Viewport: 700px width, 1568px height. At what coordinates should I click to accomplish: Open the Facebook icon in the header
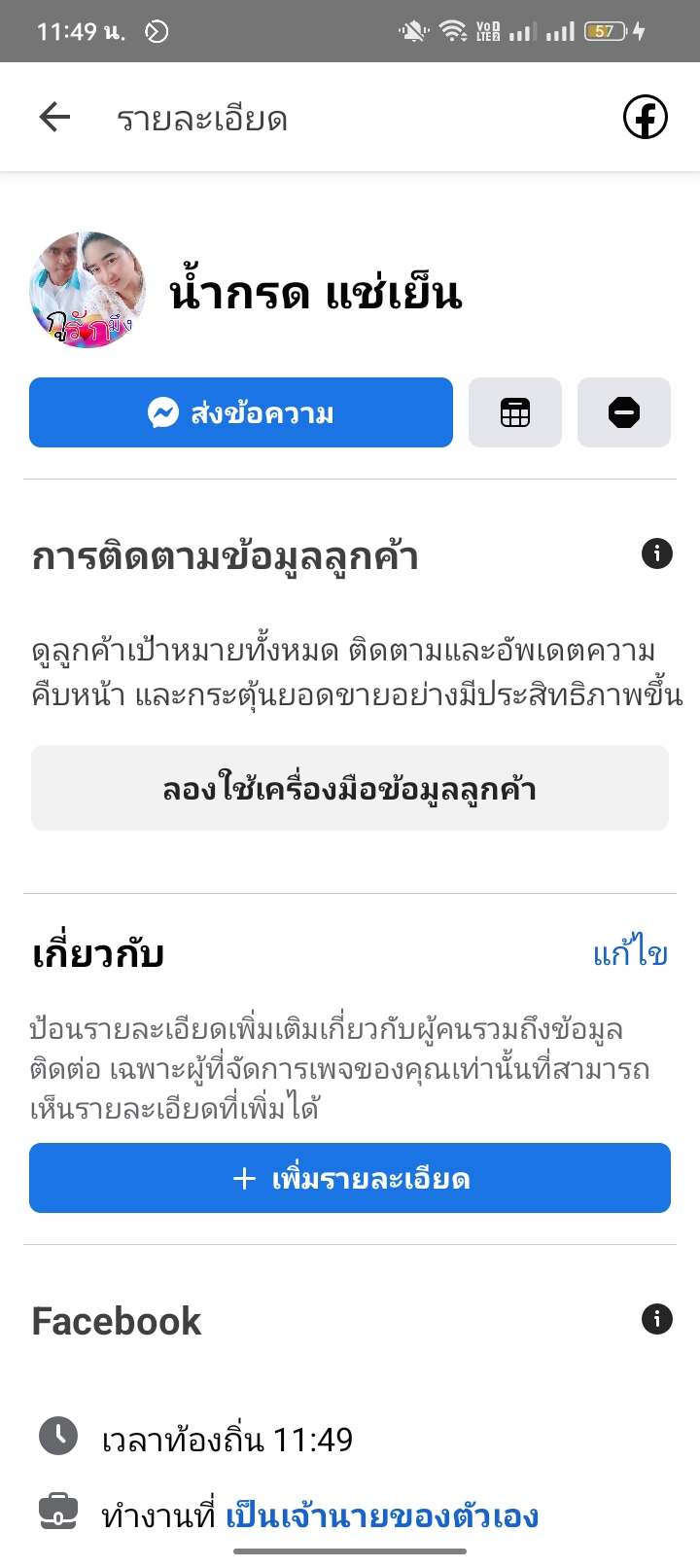click(x=645, y=118)
